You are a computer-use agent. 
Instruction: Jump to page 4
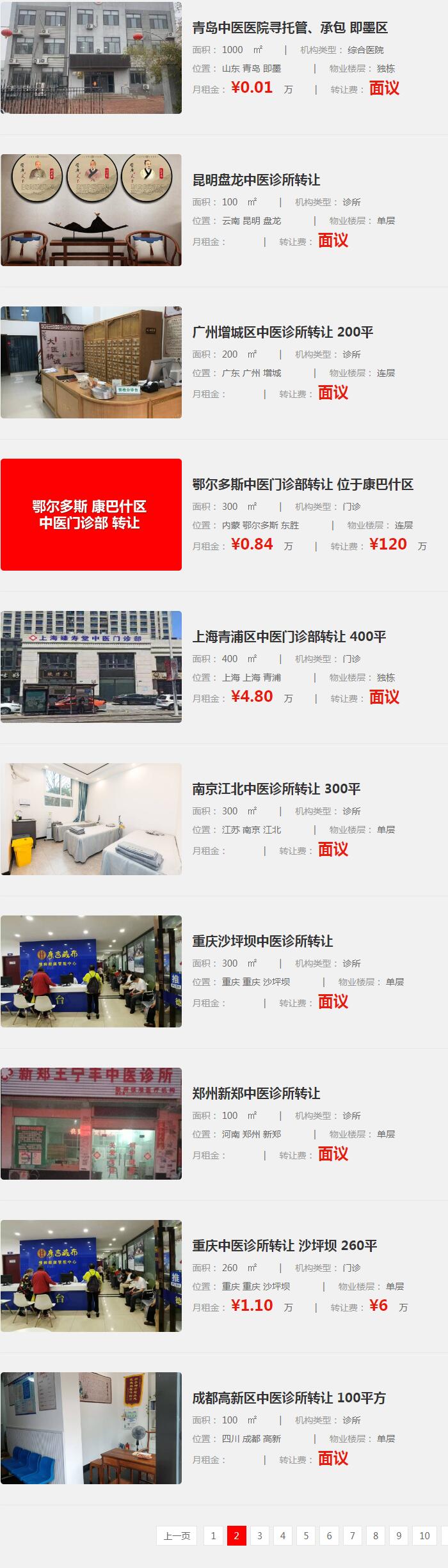click(x=283, y=1535)
